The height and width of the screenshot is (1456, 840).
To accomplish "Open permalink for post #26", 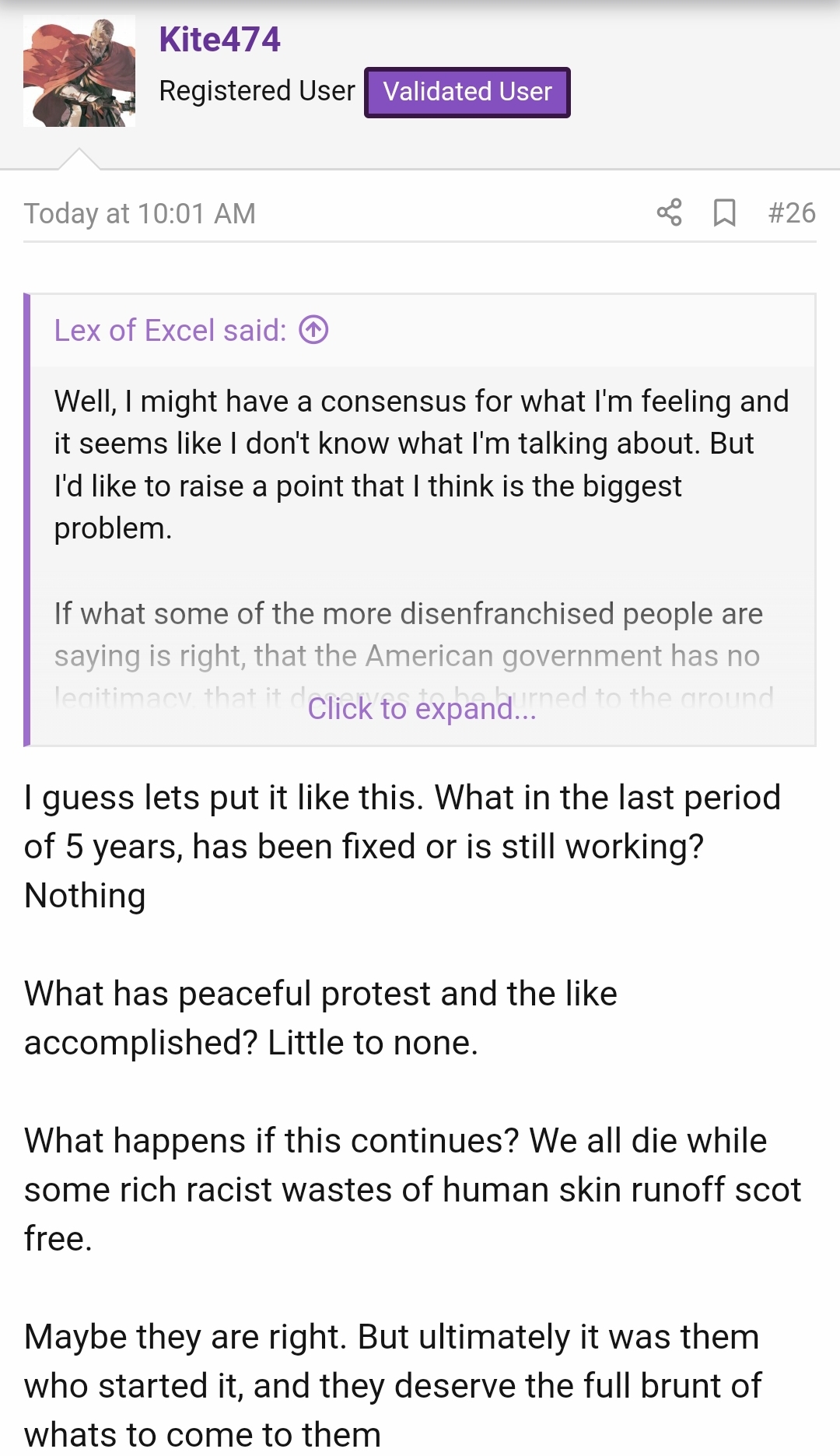I will point(792,212).
